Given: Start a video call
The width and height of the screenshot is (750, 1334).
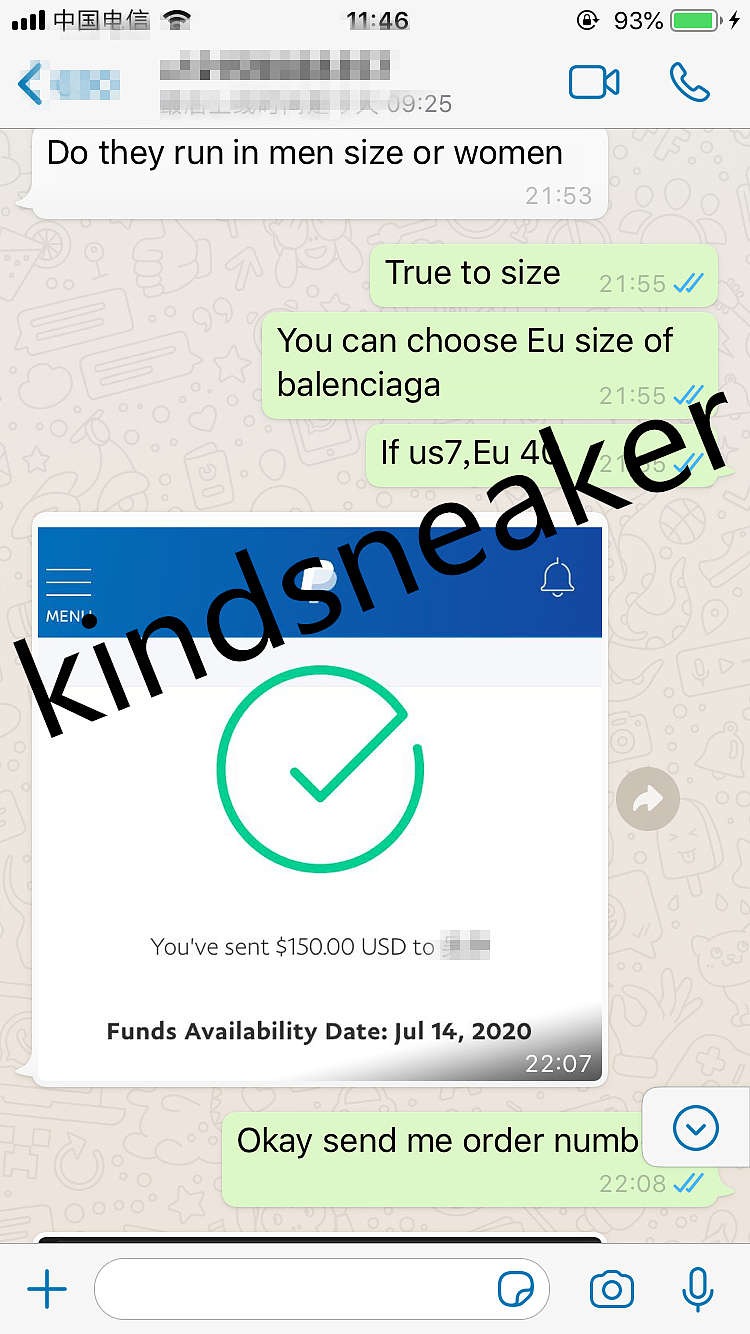Looking at the screenshot, I should point(594,83).
